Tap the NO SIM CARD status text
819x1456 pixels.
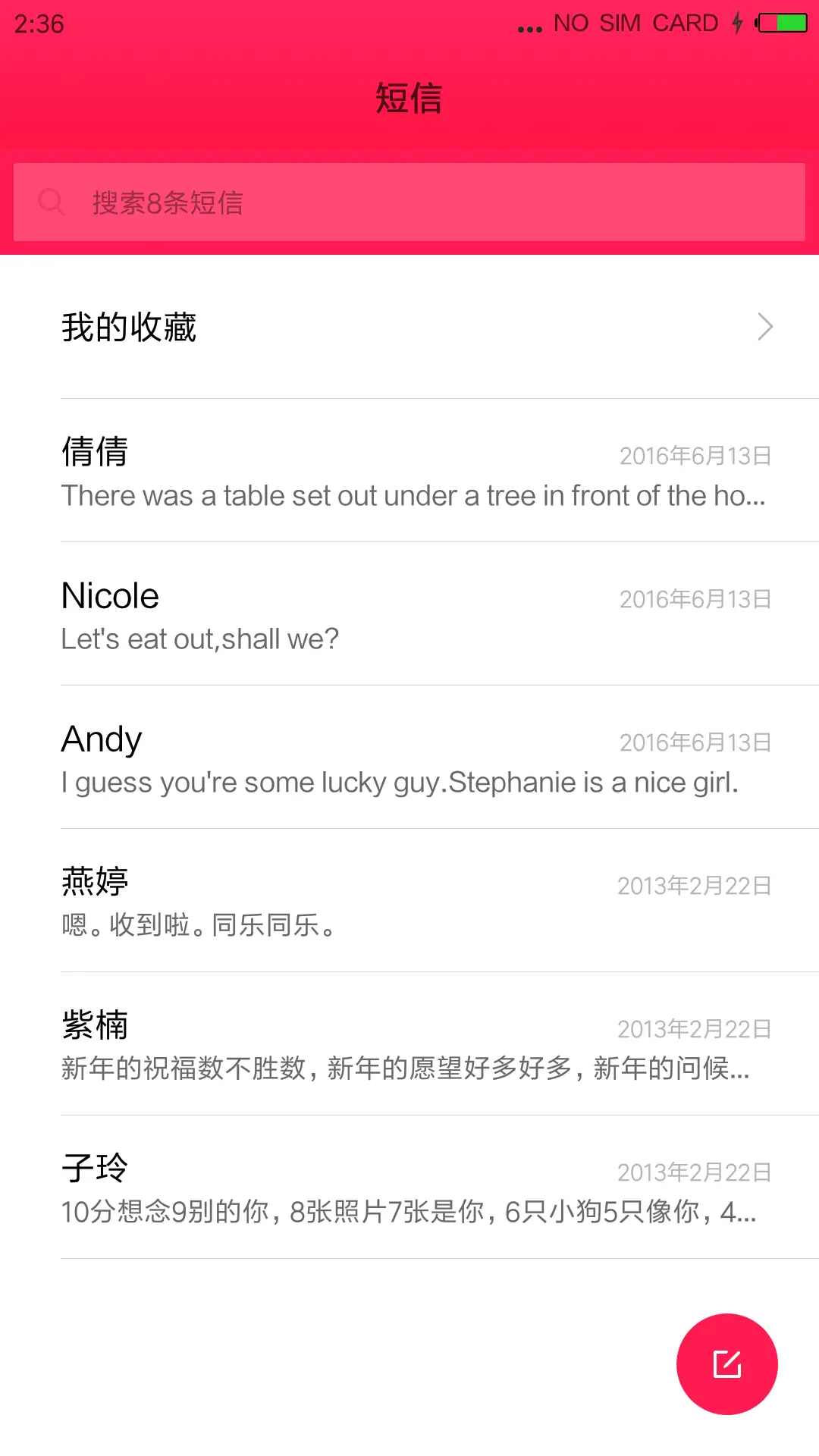(635, 23)
